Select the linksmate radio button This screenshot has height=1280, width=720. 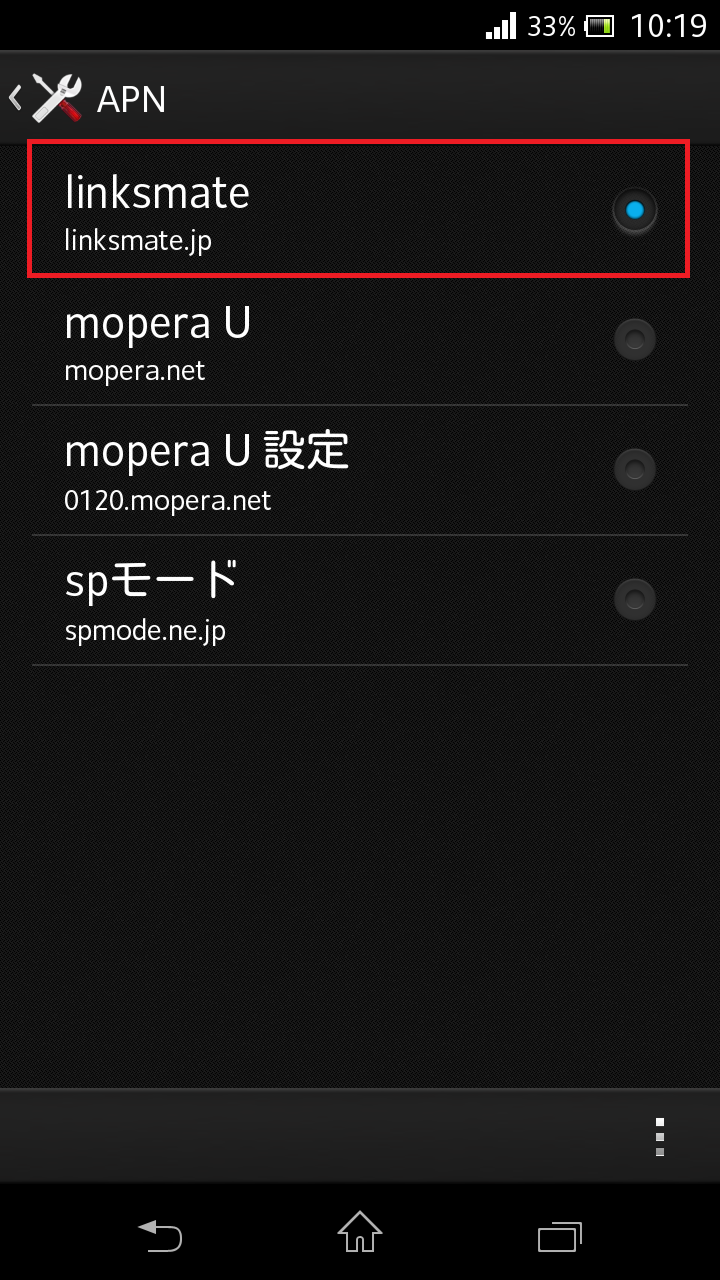point(634,210)
